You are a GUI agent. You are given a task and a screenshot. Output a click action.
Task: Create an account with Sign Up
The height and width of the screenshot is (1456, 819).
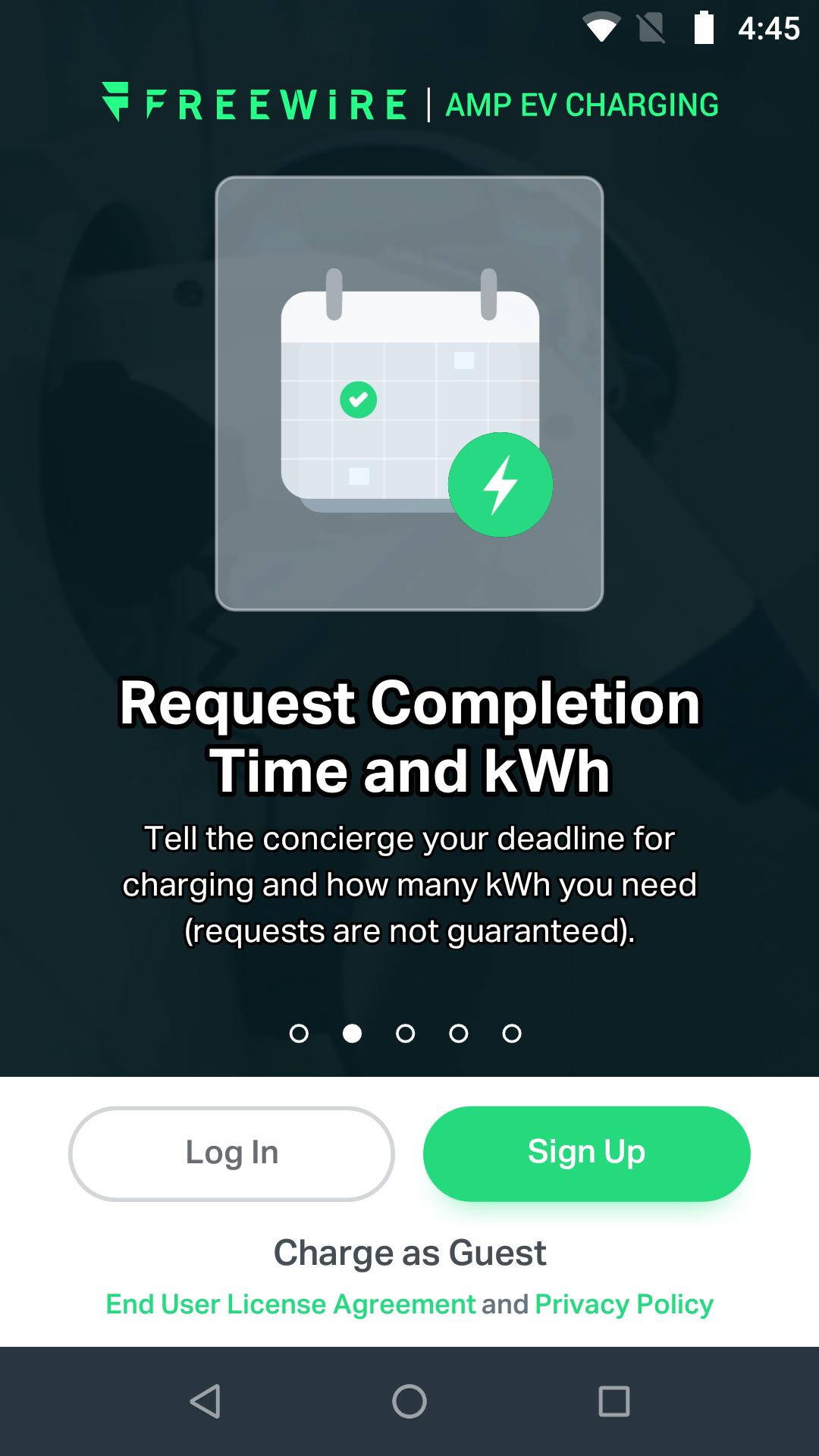tap(586, 1153)
